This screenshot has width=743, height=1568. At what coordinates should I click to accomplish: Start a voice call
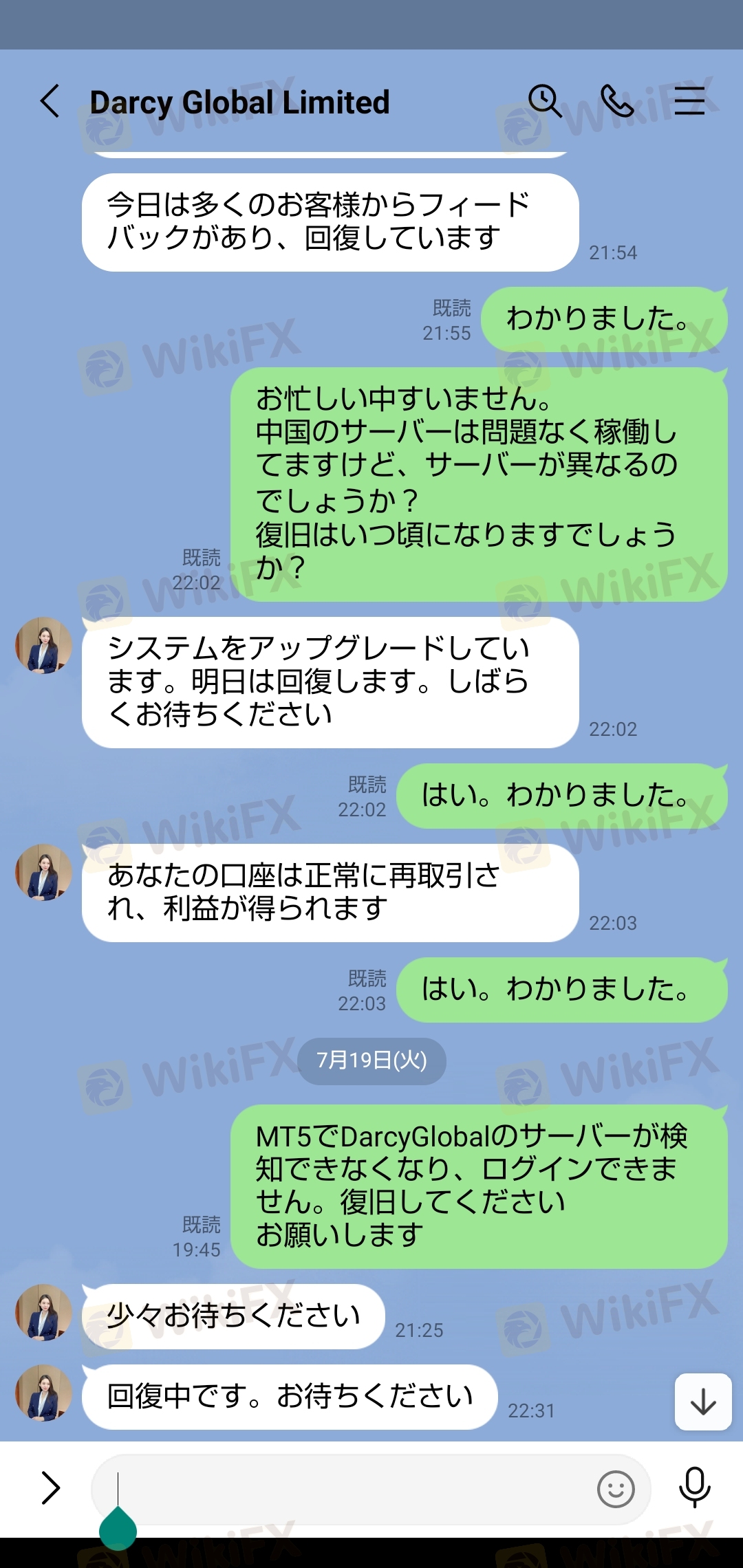pos(617,101)
